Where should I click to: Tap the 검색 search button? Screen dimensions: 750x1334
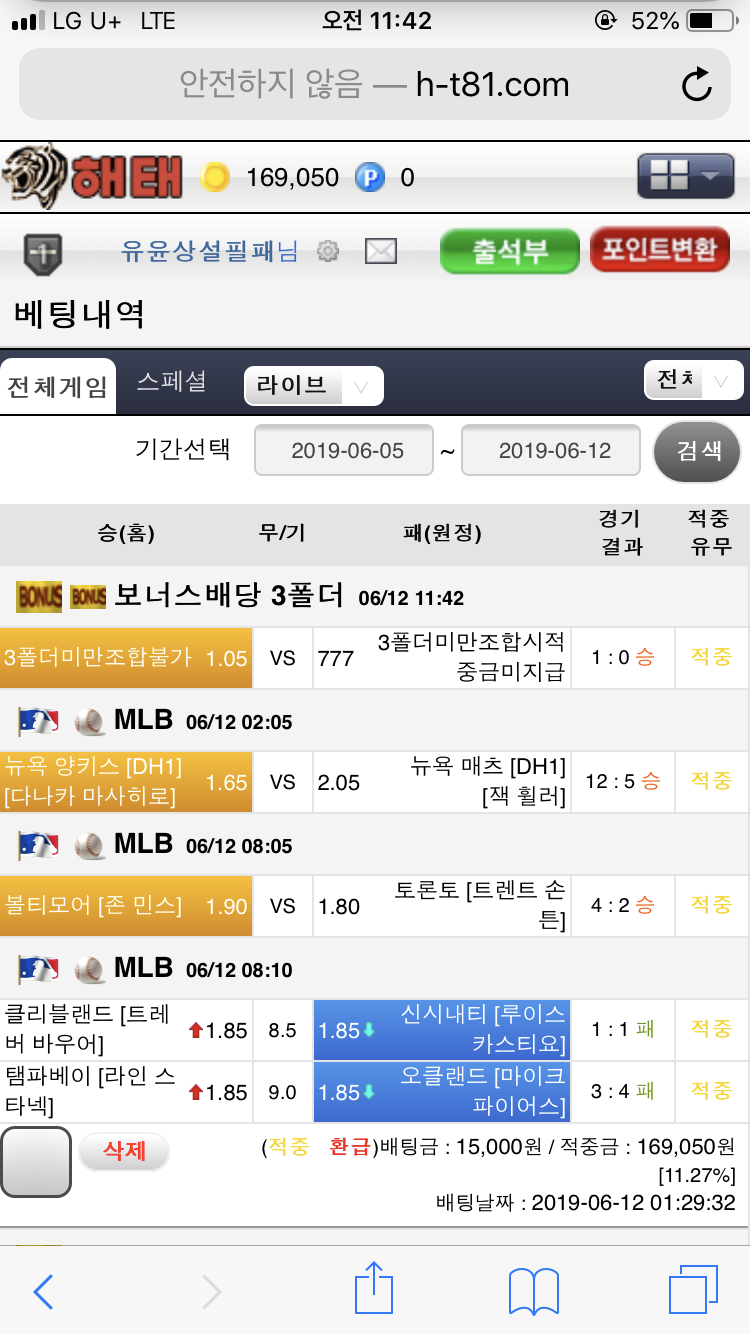pos(696,451)
